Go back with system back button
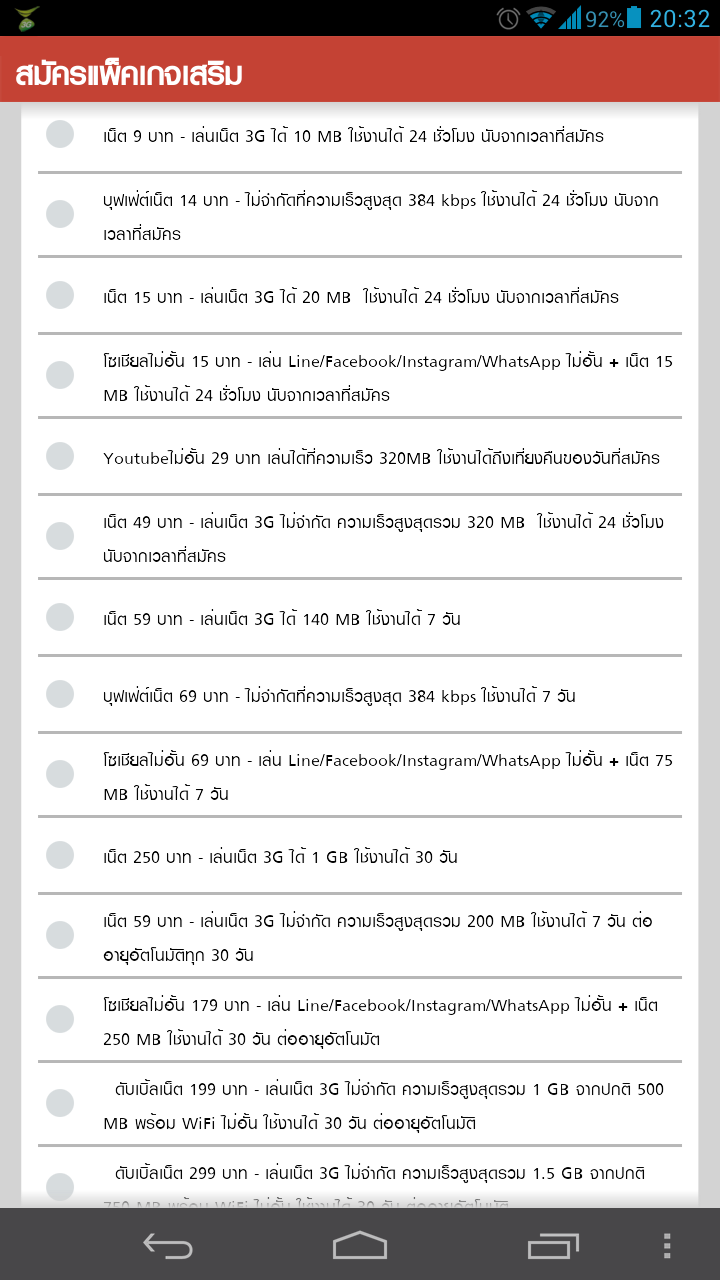This screenshot has width=720, height=1280. click(x=167, y=1245)
